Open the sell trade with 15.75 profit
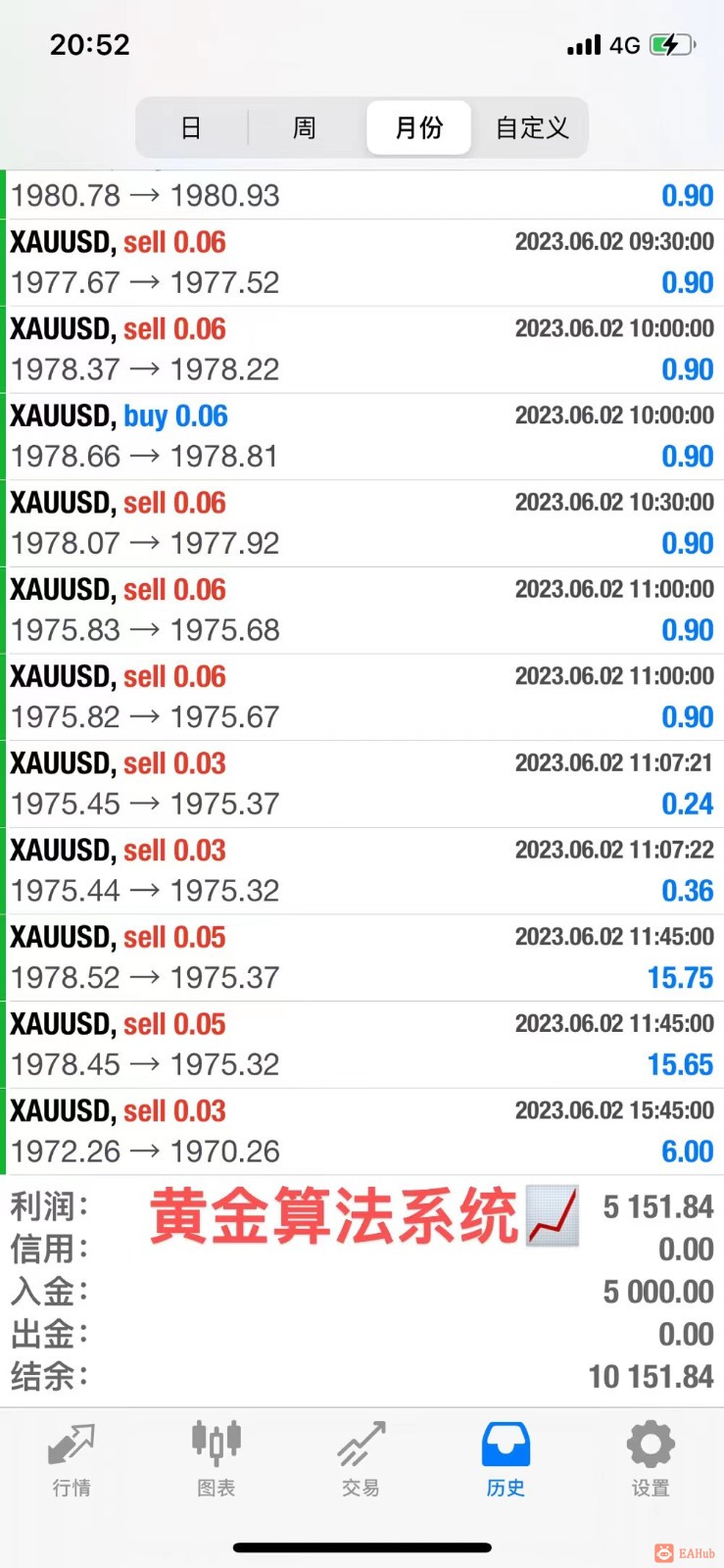Viewport: 724px width, 1568px height. [x=362, y=957]
